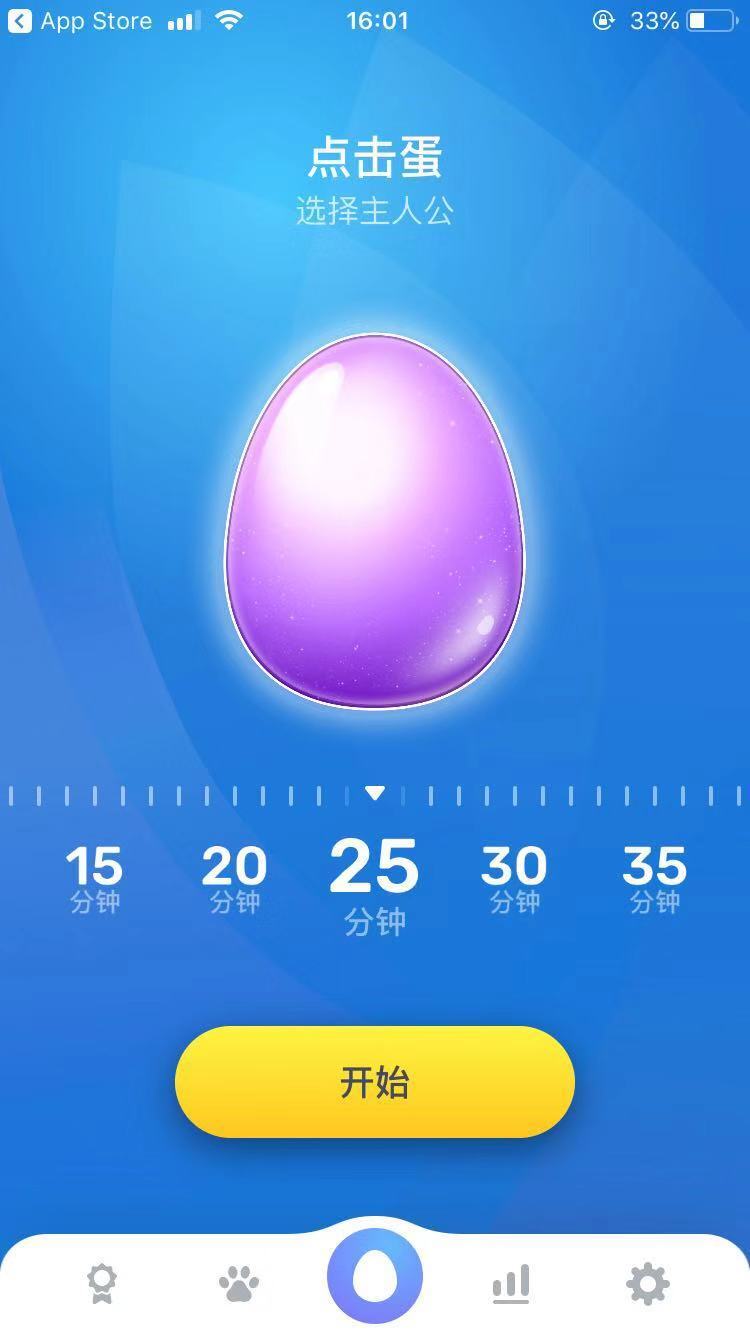Start the timer with the 开始 button

pyautogui.click(x=375, y=1082)
